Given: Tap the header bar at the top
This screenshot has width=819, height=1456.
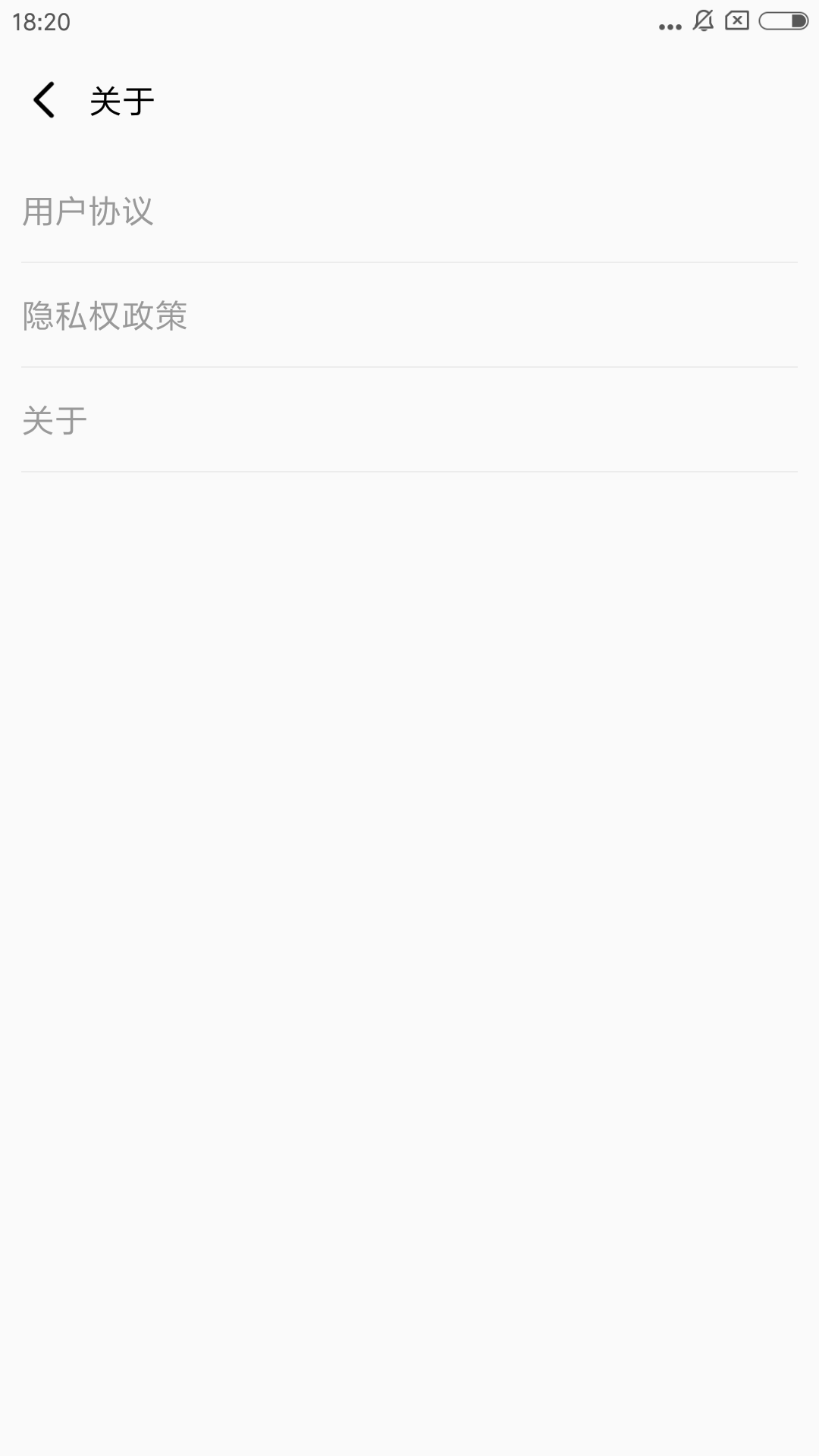Looking at the screenshot, I should pos(409,101).
